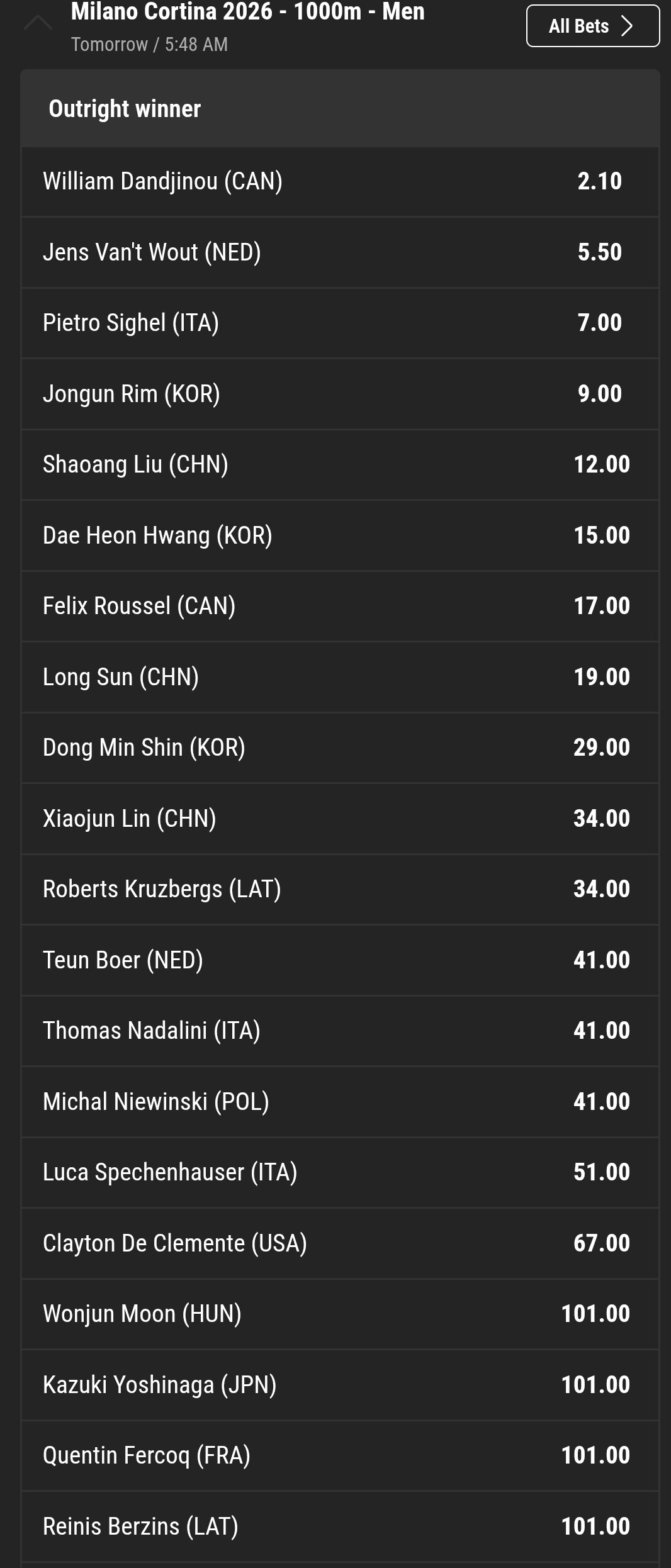Select William Dandjinou (CAN) at 2.10
The width and height of the screenshot is (671, 1568).
point(340,182)
